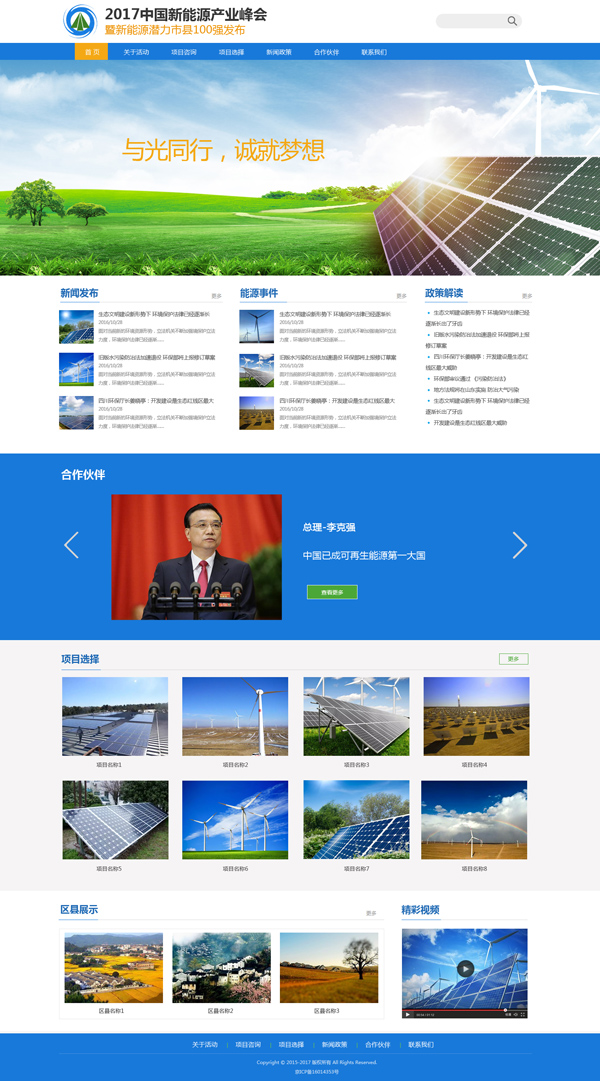
Task: Go to 项目咨询 in top navigation
Action: [184, 52]
